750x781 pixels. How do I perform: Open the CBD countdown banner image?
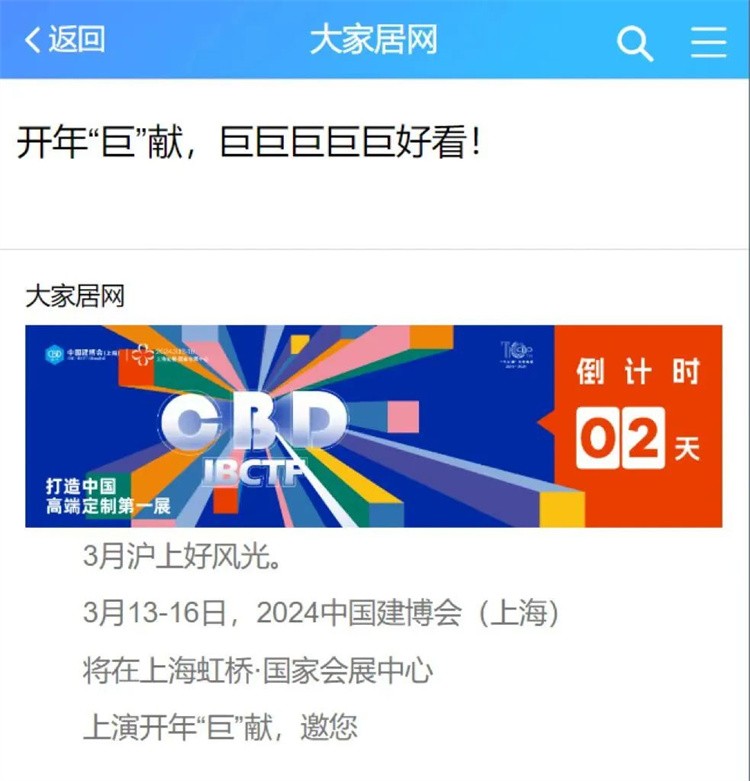[x=373, y=426]
